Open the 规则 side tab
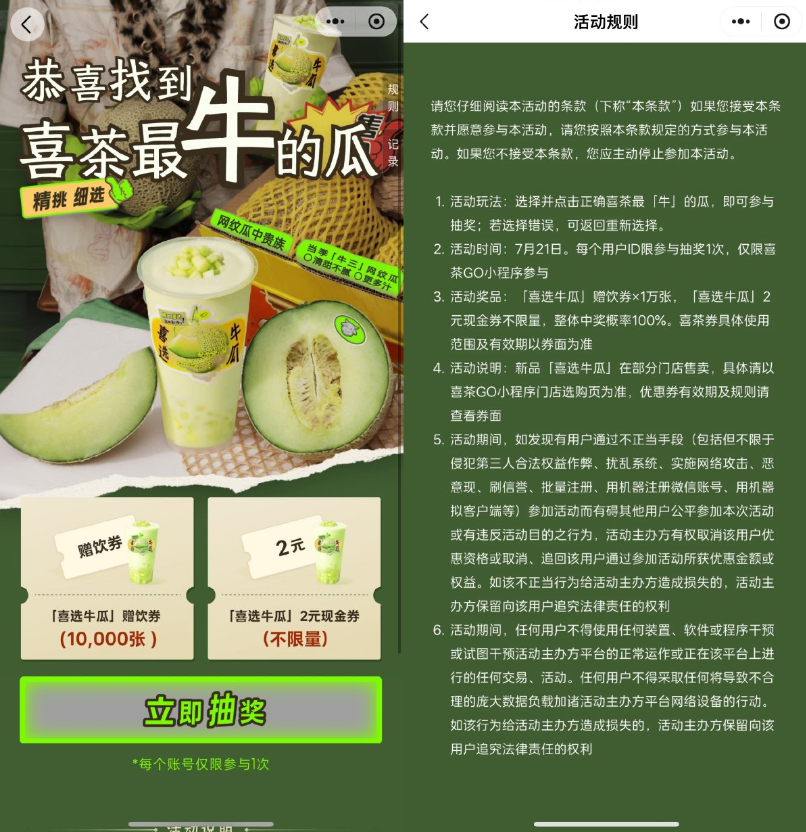806x832 pixels. pos(393,98)
